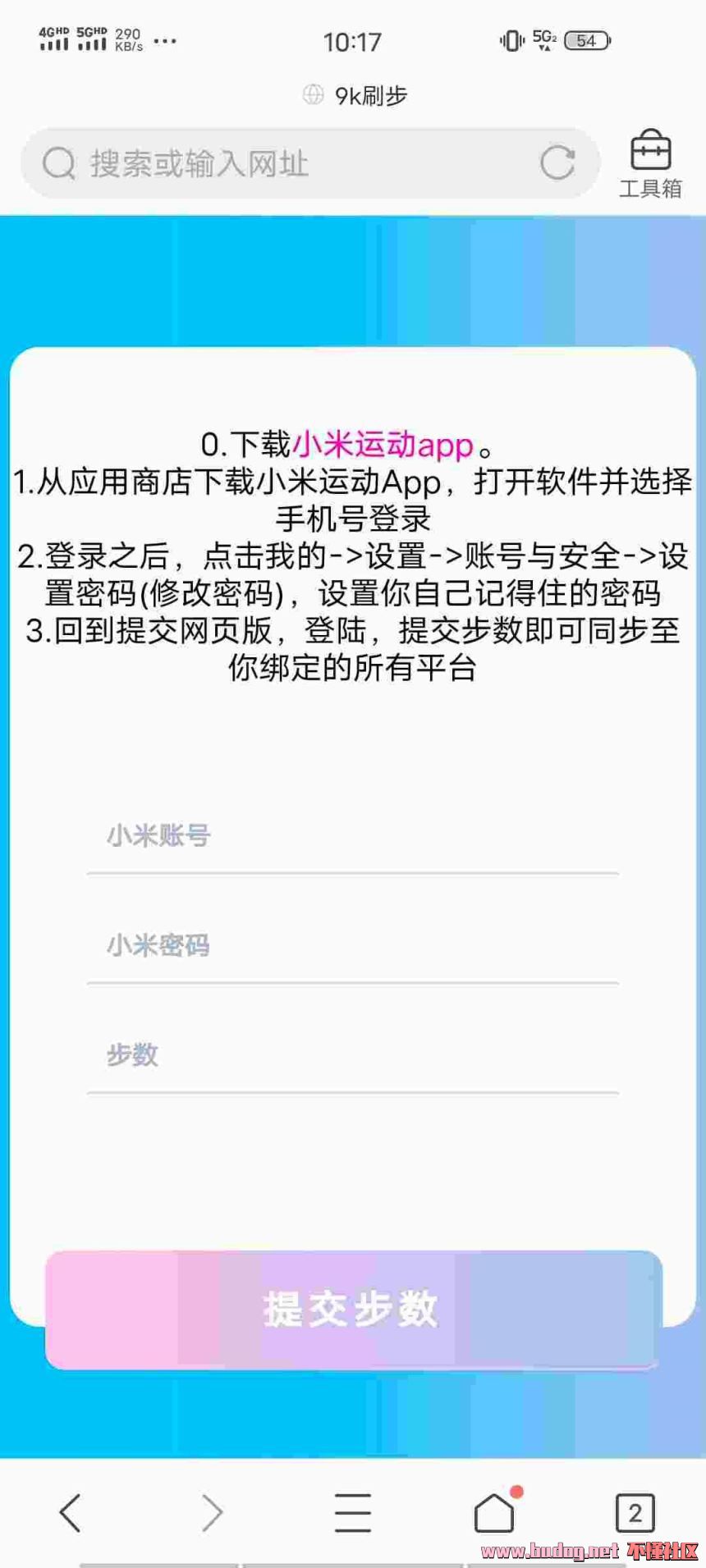Open the tab switcher showing 2 tabs

click(635, 1512)
